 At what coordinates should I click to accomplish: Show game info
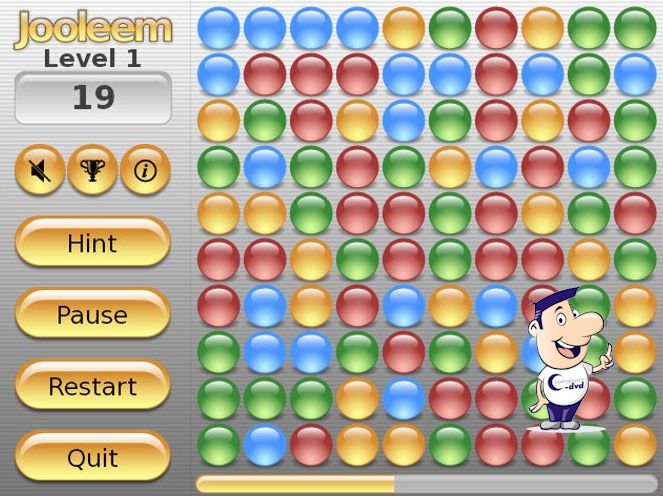pyautogui.click(x=145, y=171)
